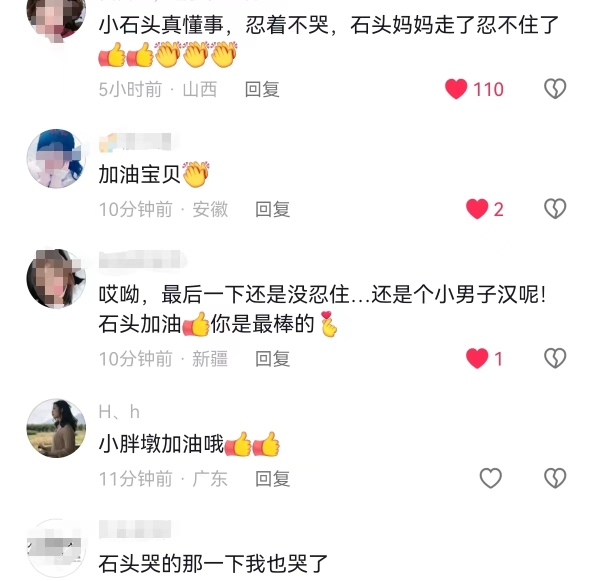
Task: Reply to the 加油宝贝 comment from 安徽
Action: point(272,209)
